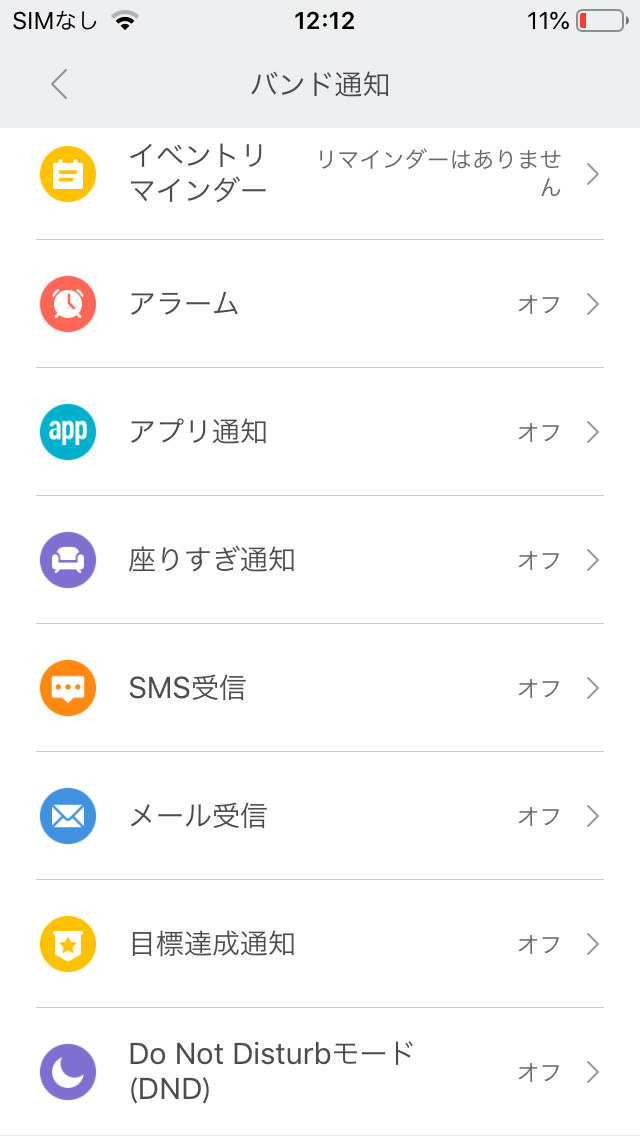The height and width of the screenshot is (1136, 640).
Task: Open Do Not Disturbモード (DND)
Action: pyautogui.click(x=320, y=1072)
